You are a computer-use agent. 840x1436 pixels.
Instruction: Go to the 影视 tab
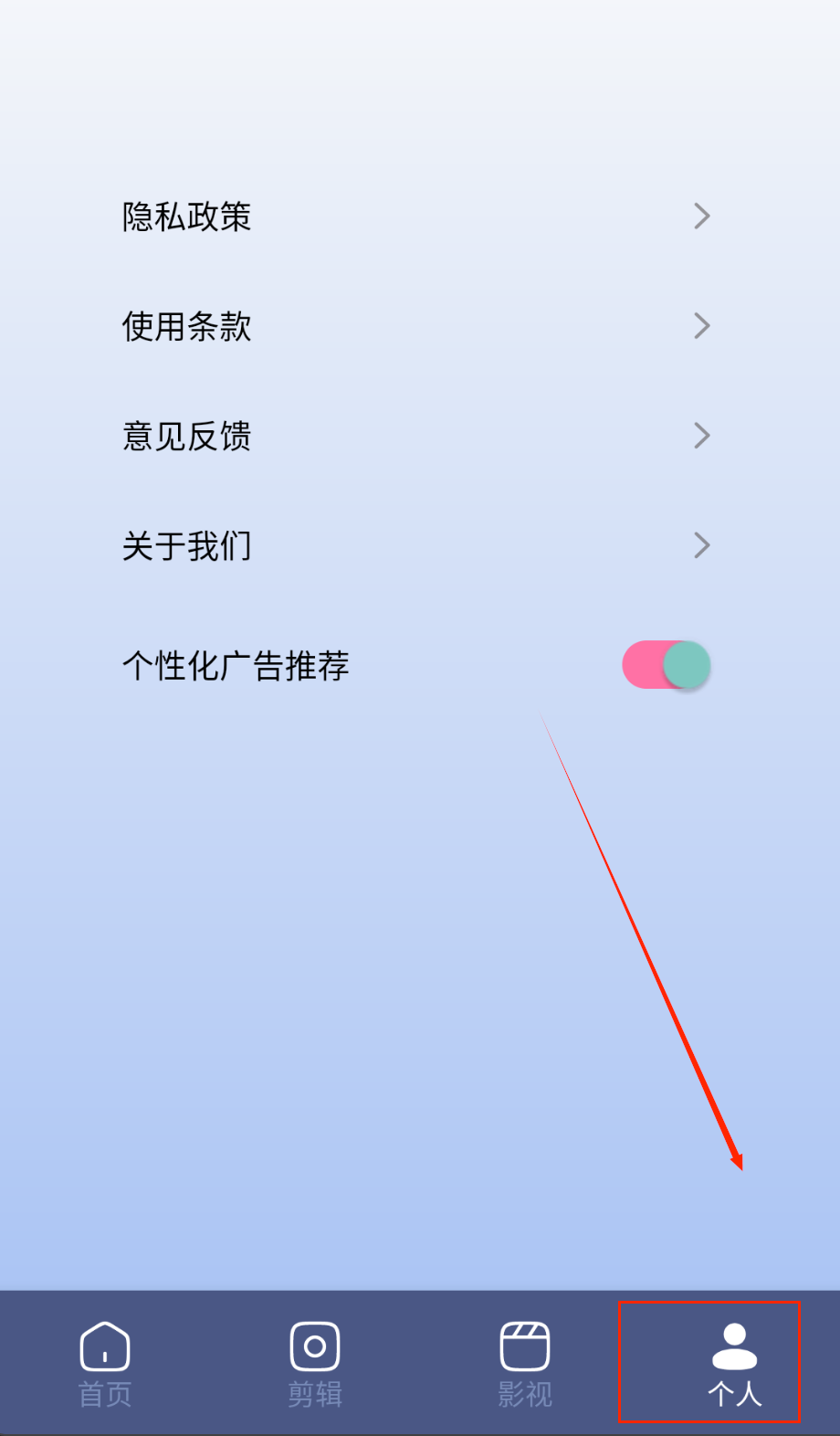point(525,1363)
